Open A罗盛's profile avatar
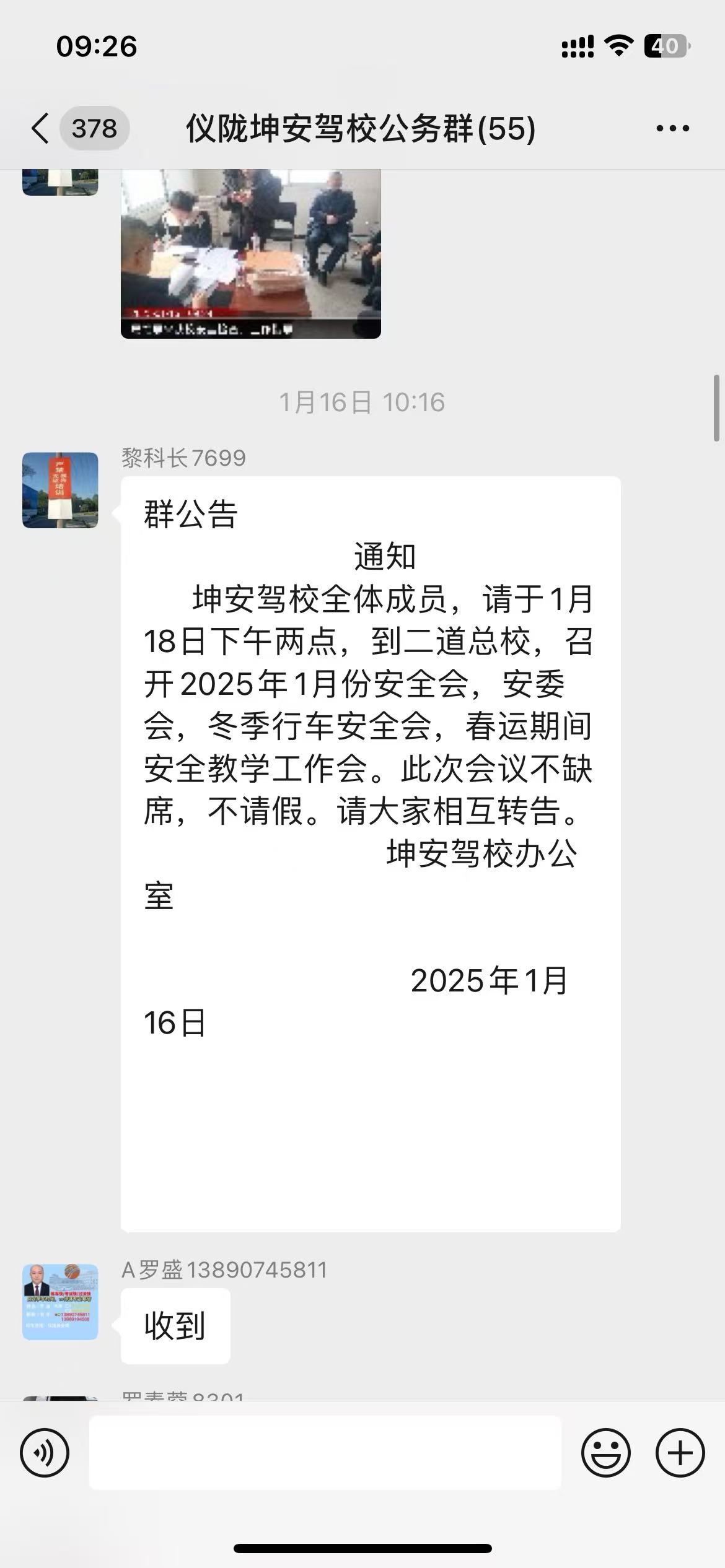Screen dimensions: 725x1568 [60, 1302]
